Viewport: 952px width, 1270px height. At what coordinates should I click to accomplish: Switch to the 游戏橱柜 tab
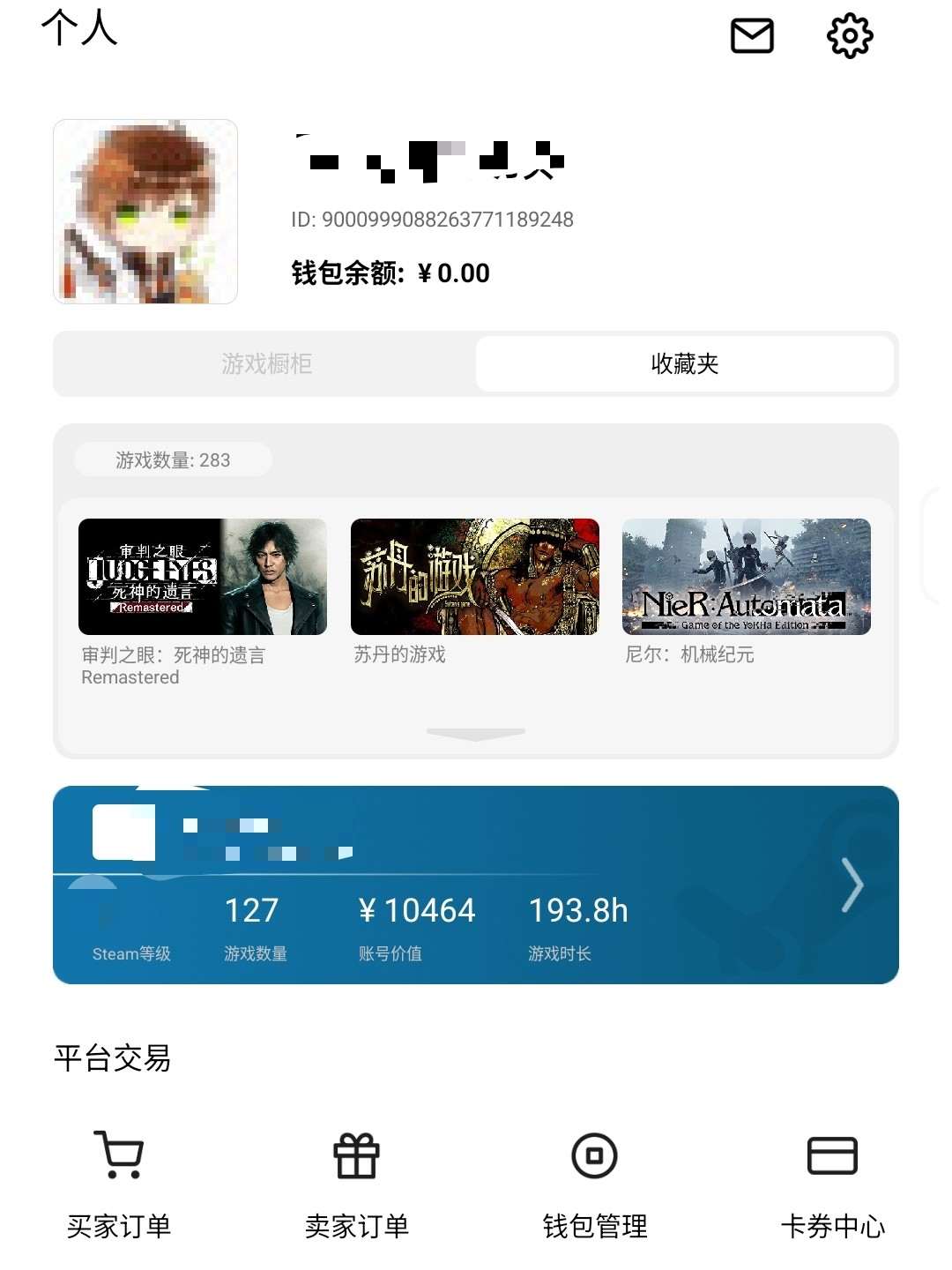(266, 363)
